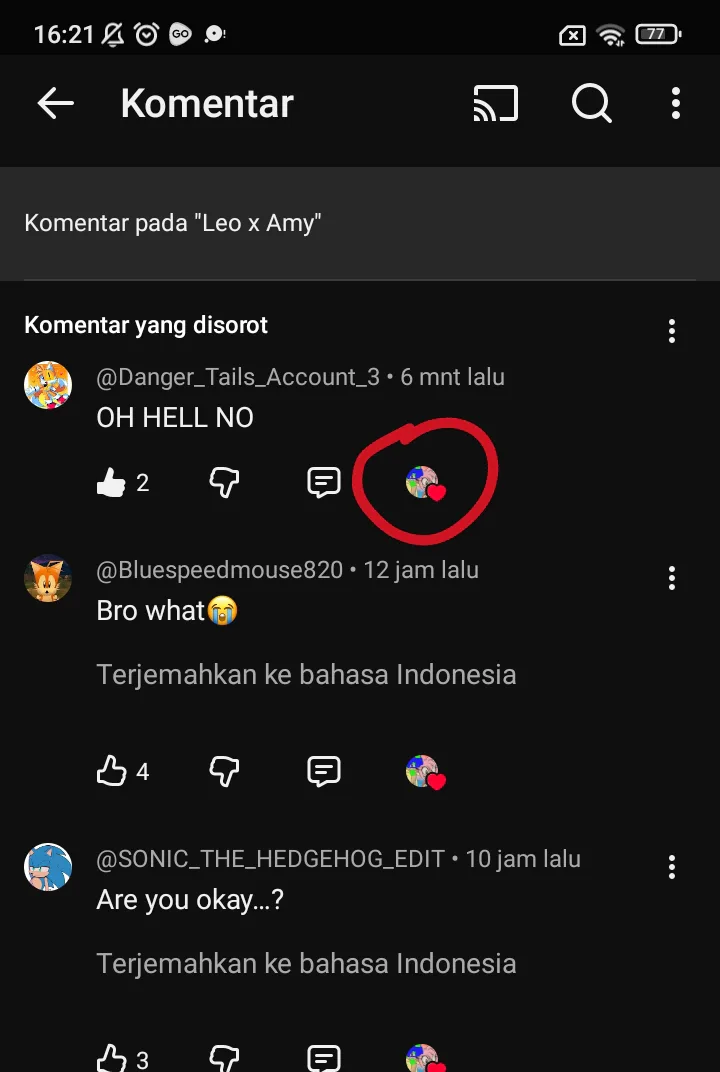Image resolution: width=720 pixels, height=1072 pixels.
Task: Dislike the "OH HELL NO" comment
Action: [x=224, y=484]
